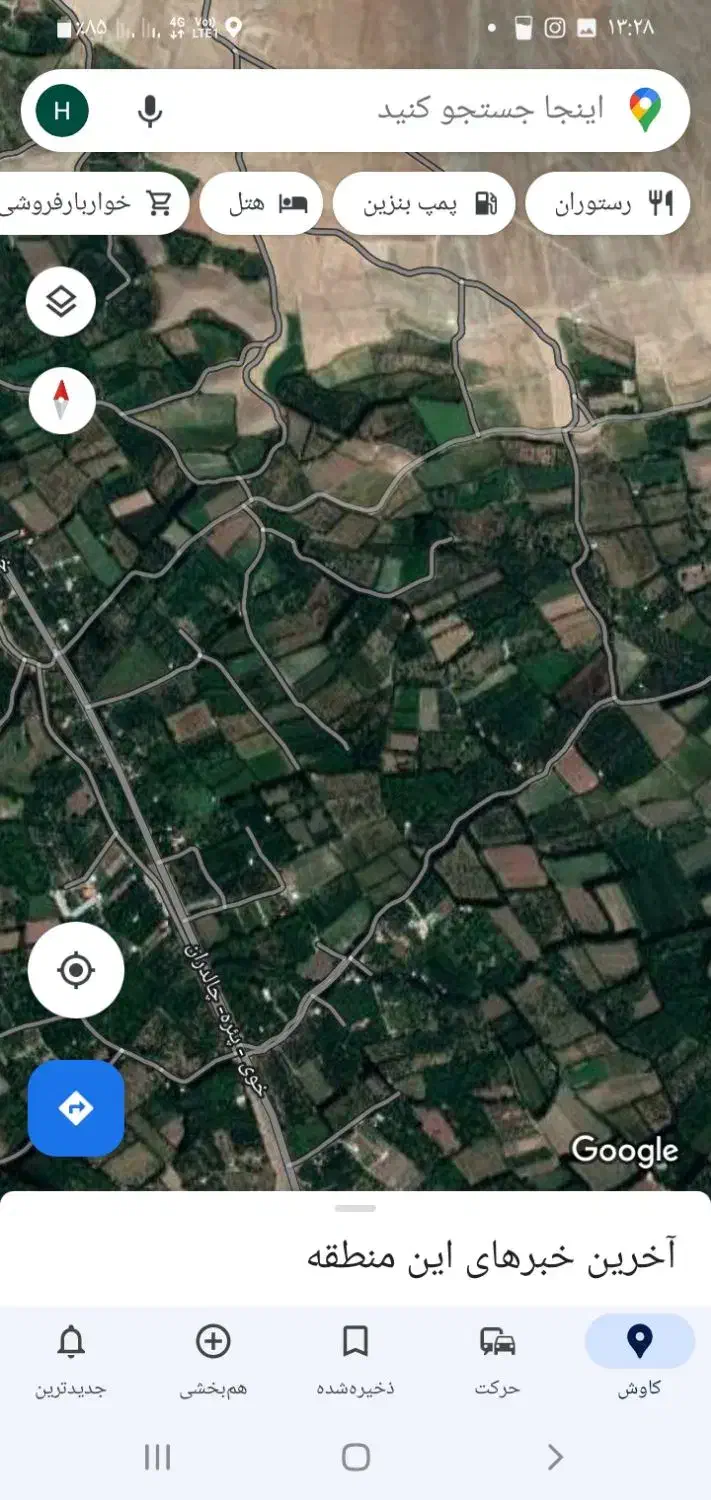711x1500 pixels.
Task: Open the «جدیدترین» updates tab
Action: coord(71,1357)
